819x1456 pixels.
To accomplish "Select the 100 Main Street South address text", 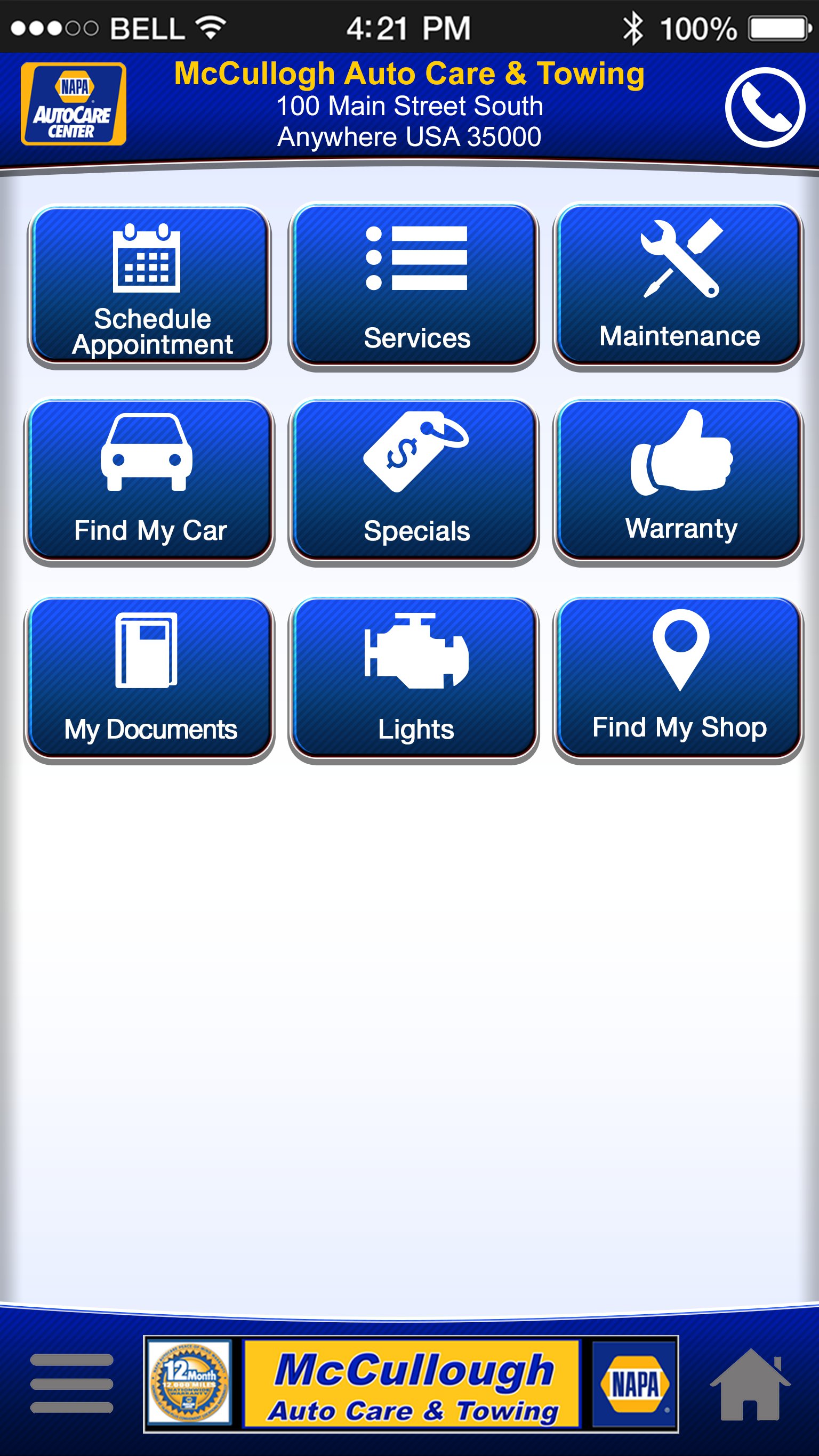I will 409,105.
